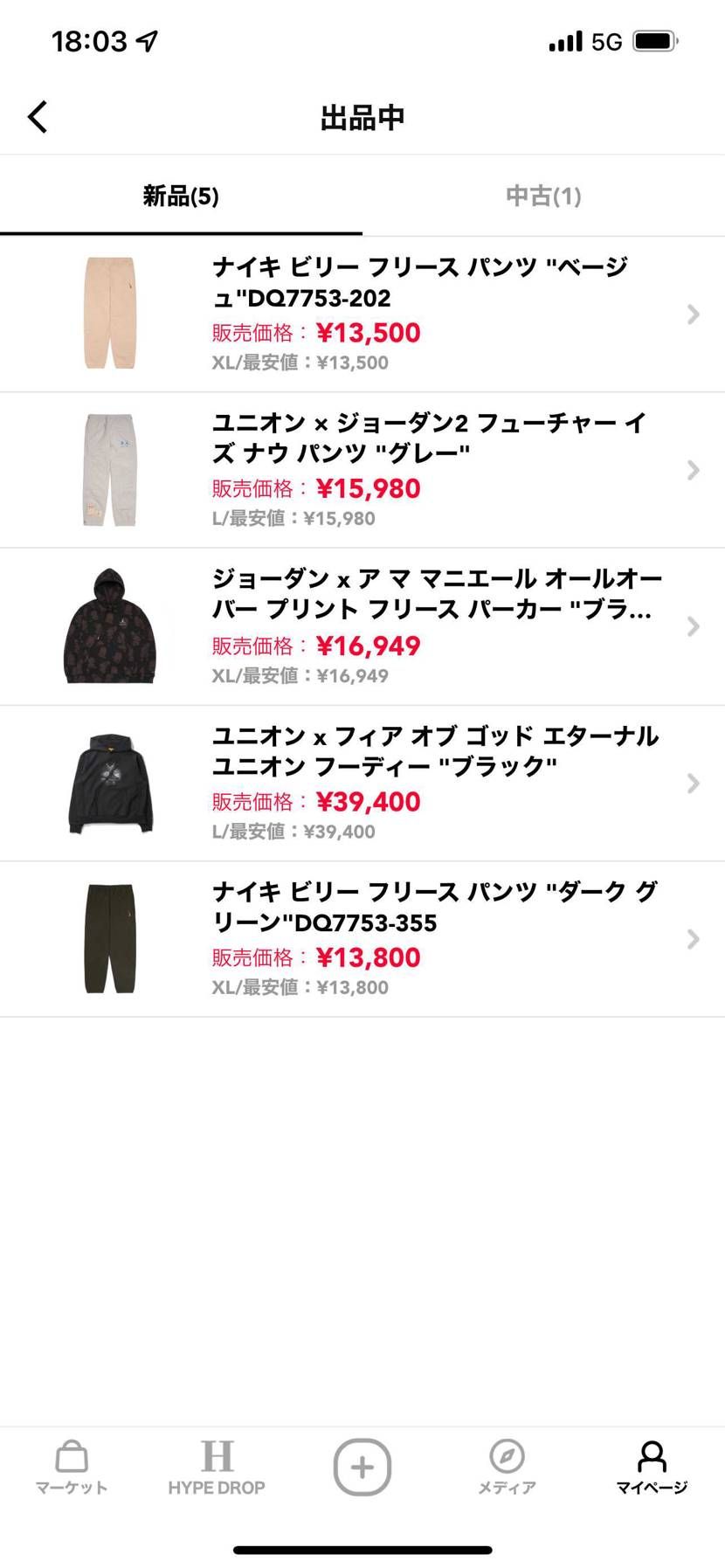Screen dimensions: 725x1568
Task: Tap the back arrow at top left
Action: click(37, 116)
